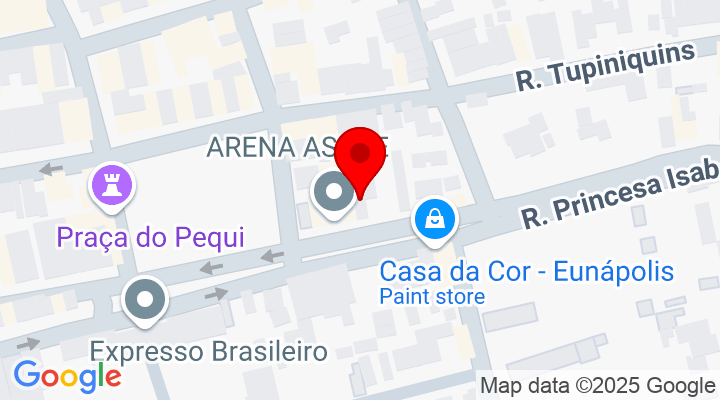Tap the red dropped pin
This screenshot has height=400, width=720.
[x=359, y=159]
